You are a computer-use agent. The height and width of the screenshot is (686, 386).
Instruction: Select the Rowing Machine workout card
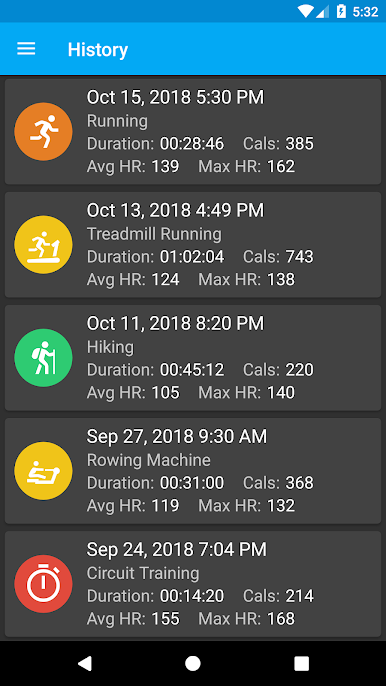tap(193, 471)
